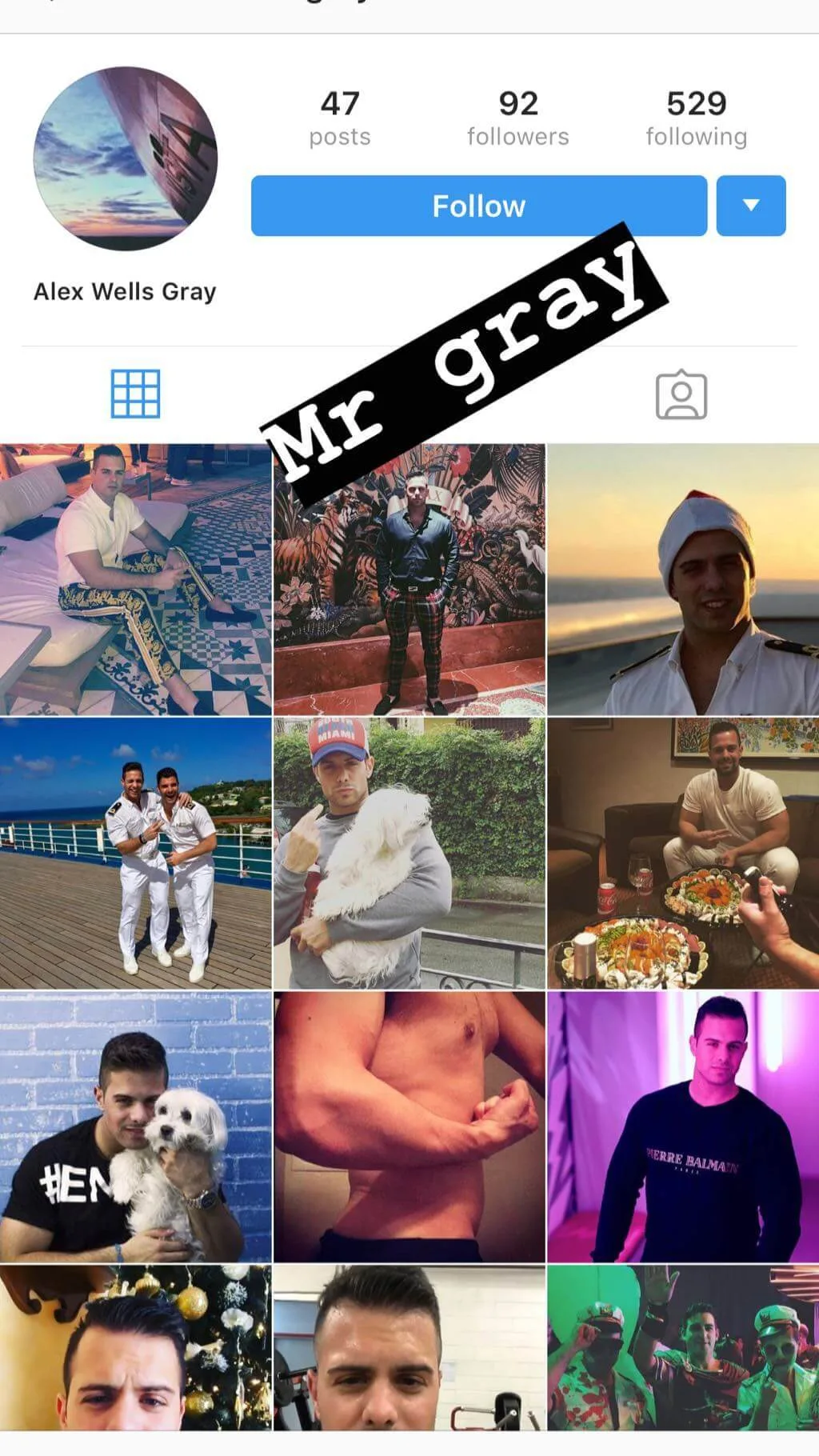Viewport: 819px width, 1456px height.
Task: Open the post of two men in white uniforms
Action: (136, 853)
